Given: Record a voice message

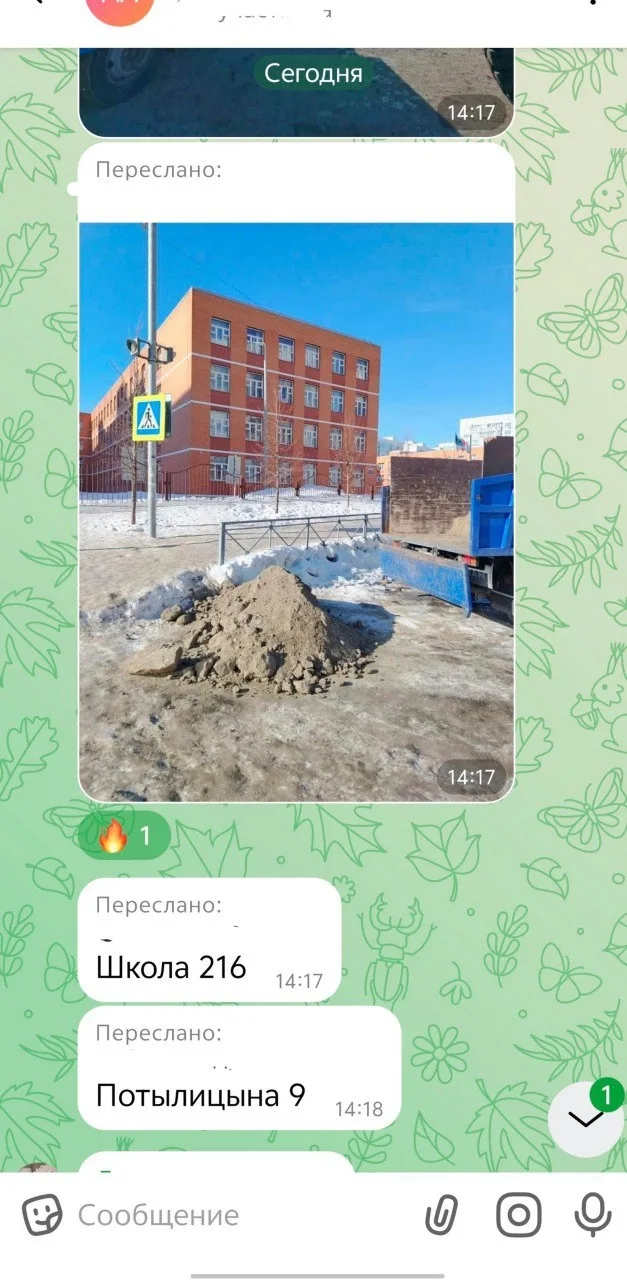Looking at the screenshot, I should click(x=593, y=1215).
